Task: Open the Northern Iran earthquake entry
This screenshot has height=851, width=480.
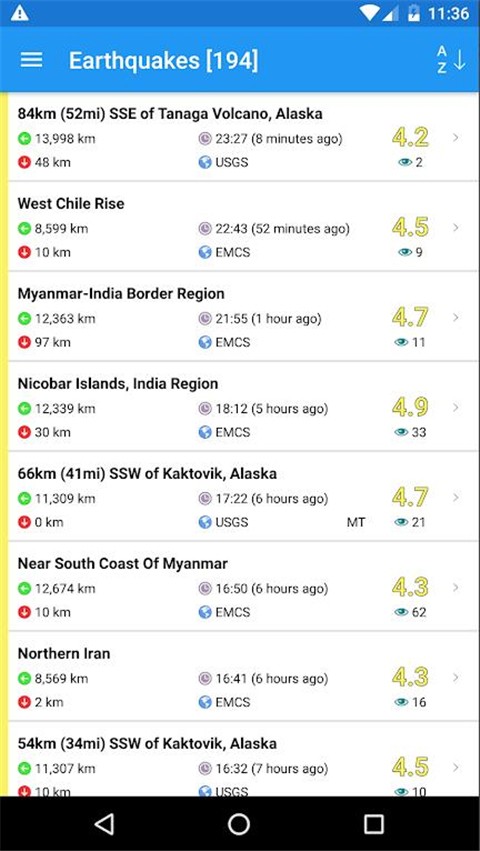Action: 243,677
